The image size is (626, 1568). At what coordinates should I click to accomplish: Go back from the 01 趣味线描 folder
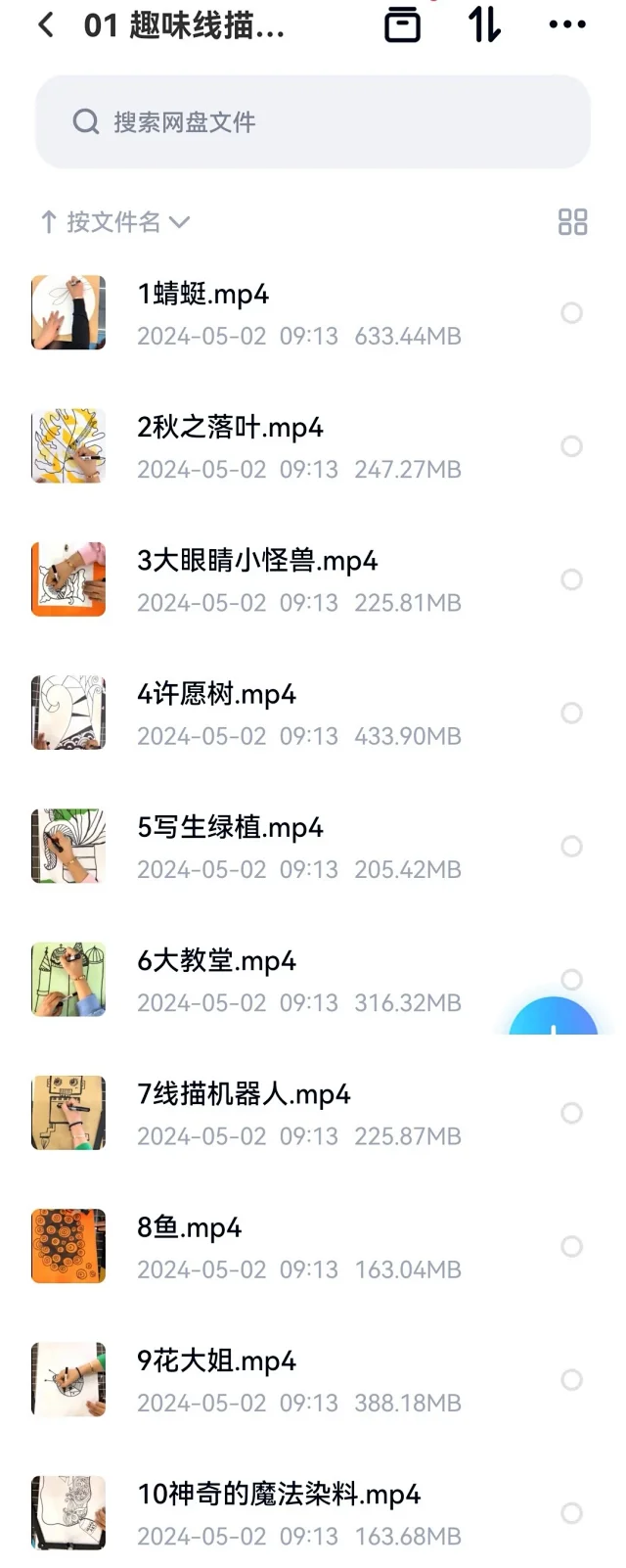tap(46, 24)
